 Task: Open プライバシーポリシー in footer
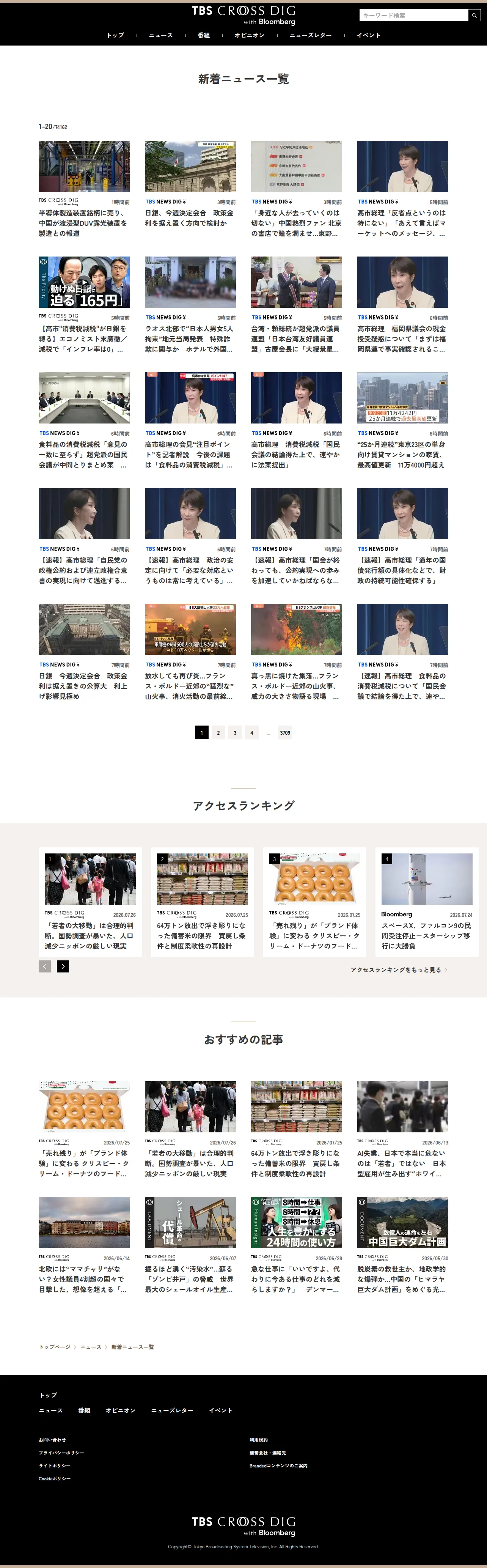pos(61,1452)
